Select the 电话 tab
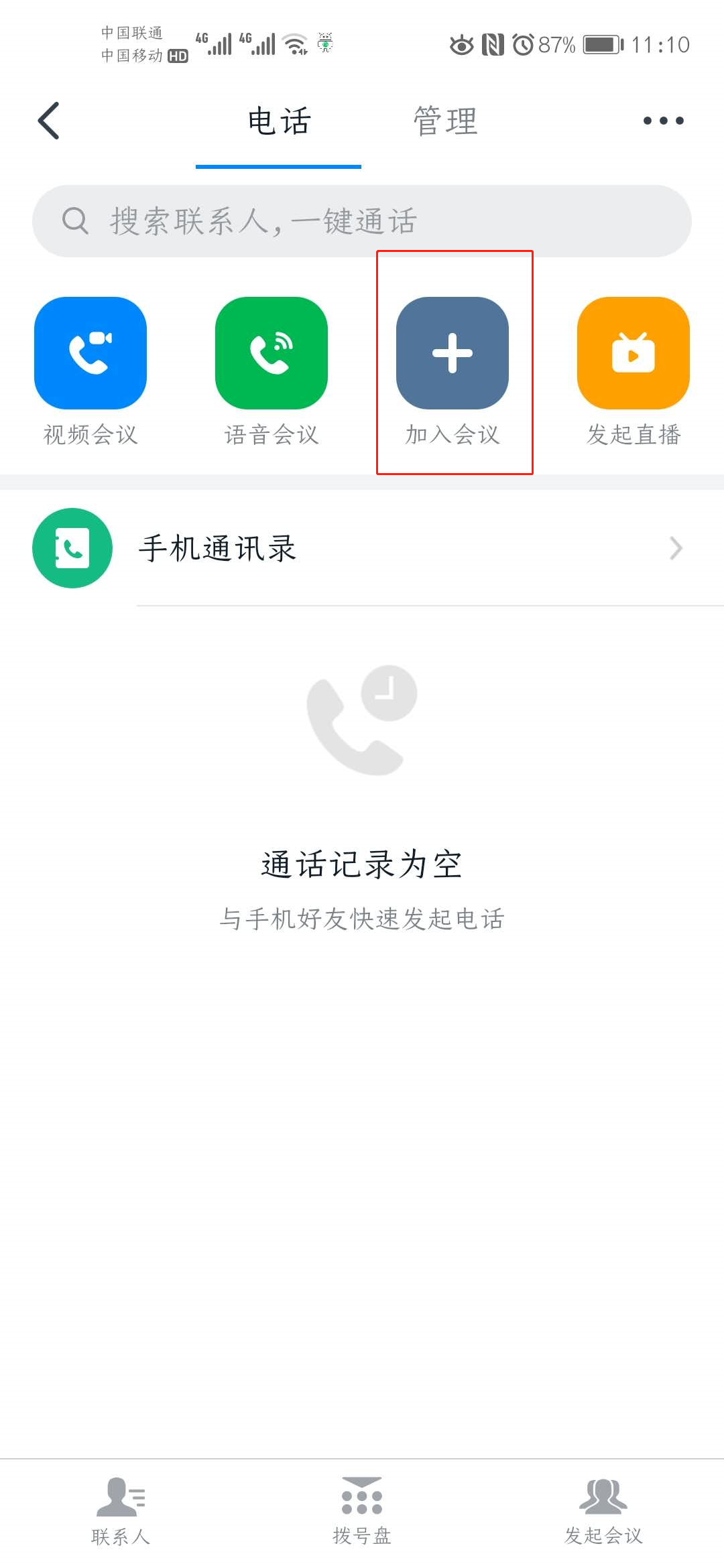 279,121
